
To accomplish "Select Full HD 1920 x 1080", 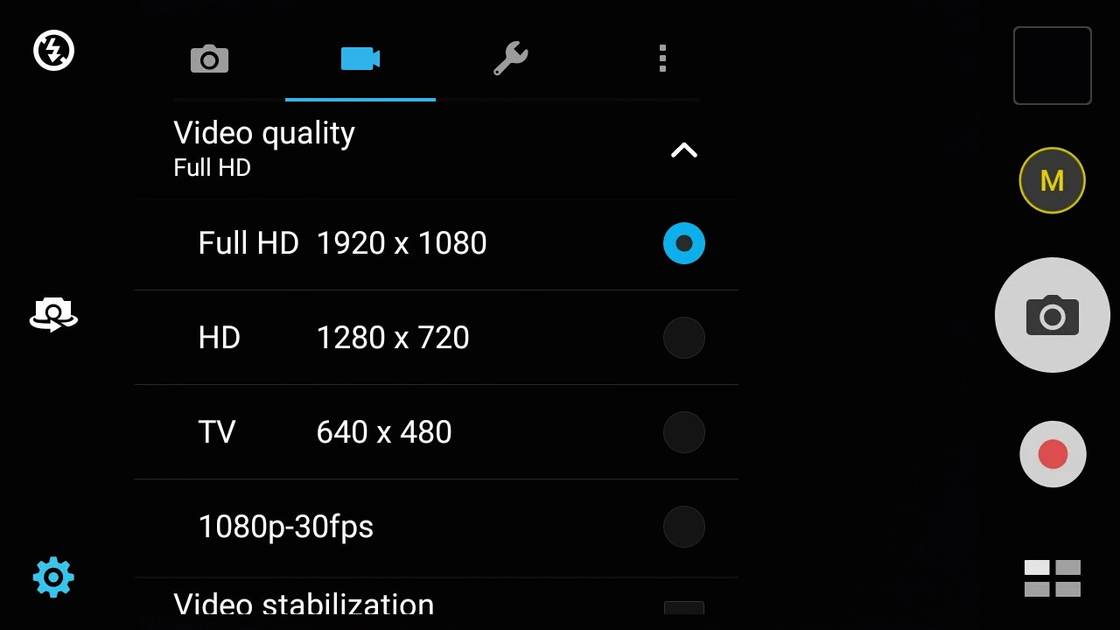I will click(x=684, y=243).
